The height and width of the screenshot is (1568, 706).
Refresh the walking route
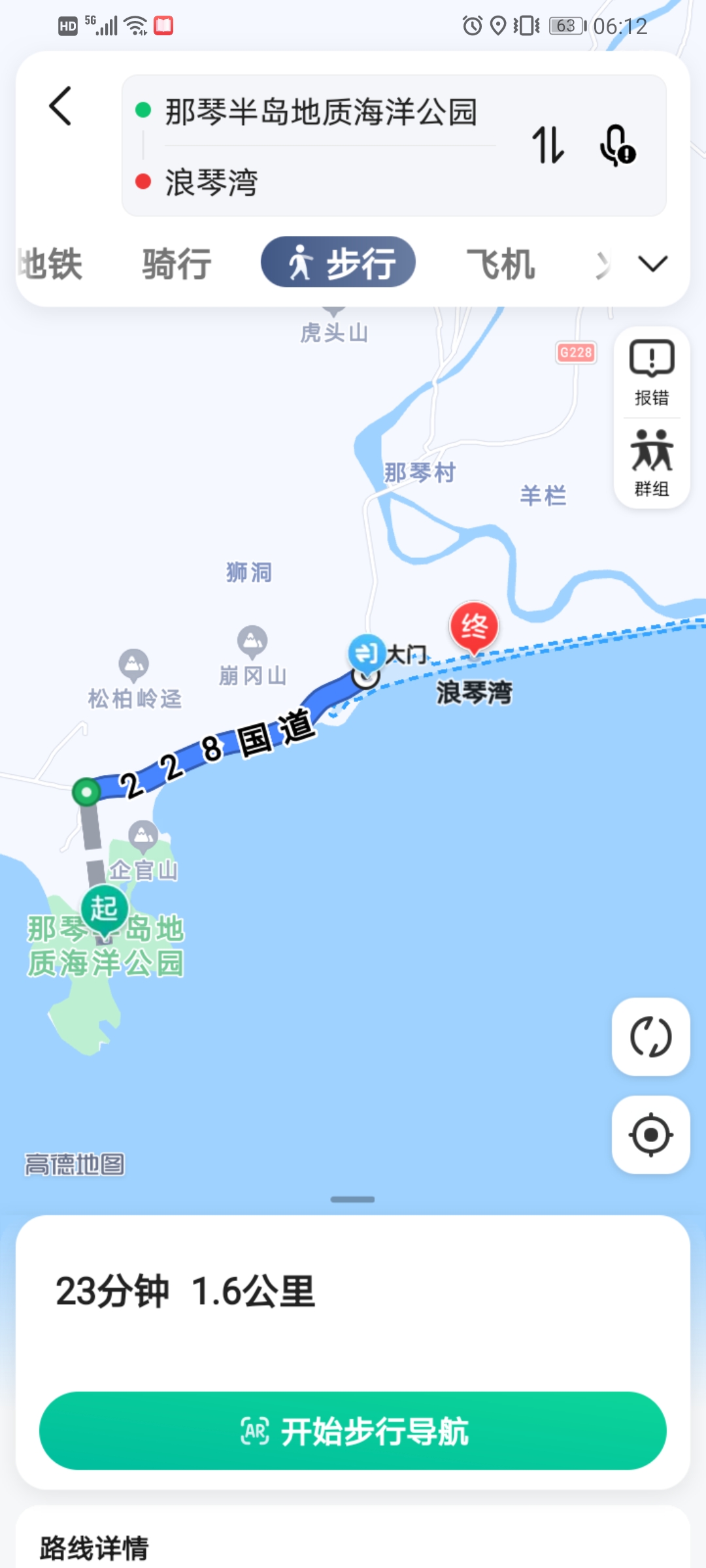(650, 1037)
